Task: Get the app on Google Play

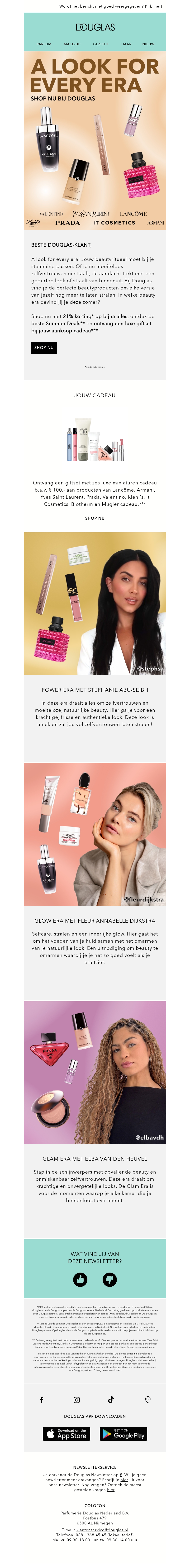Action: coord(123,1434)
